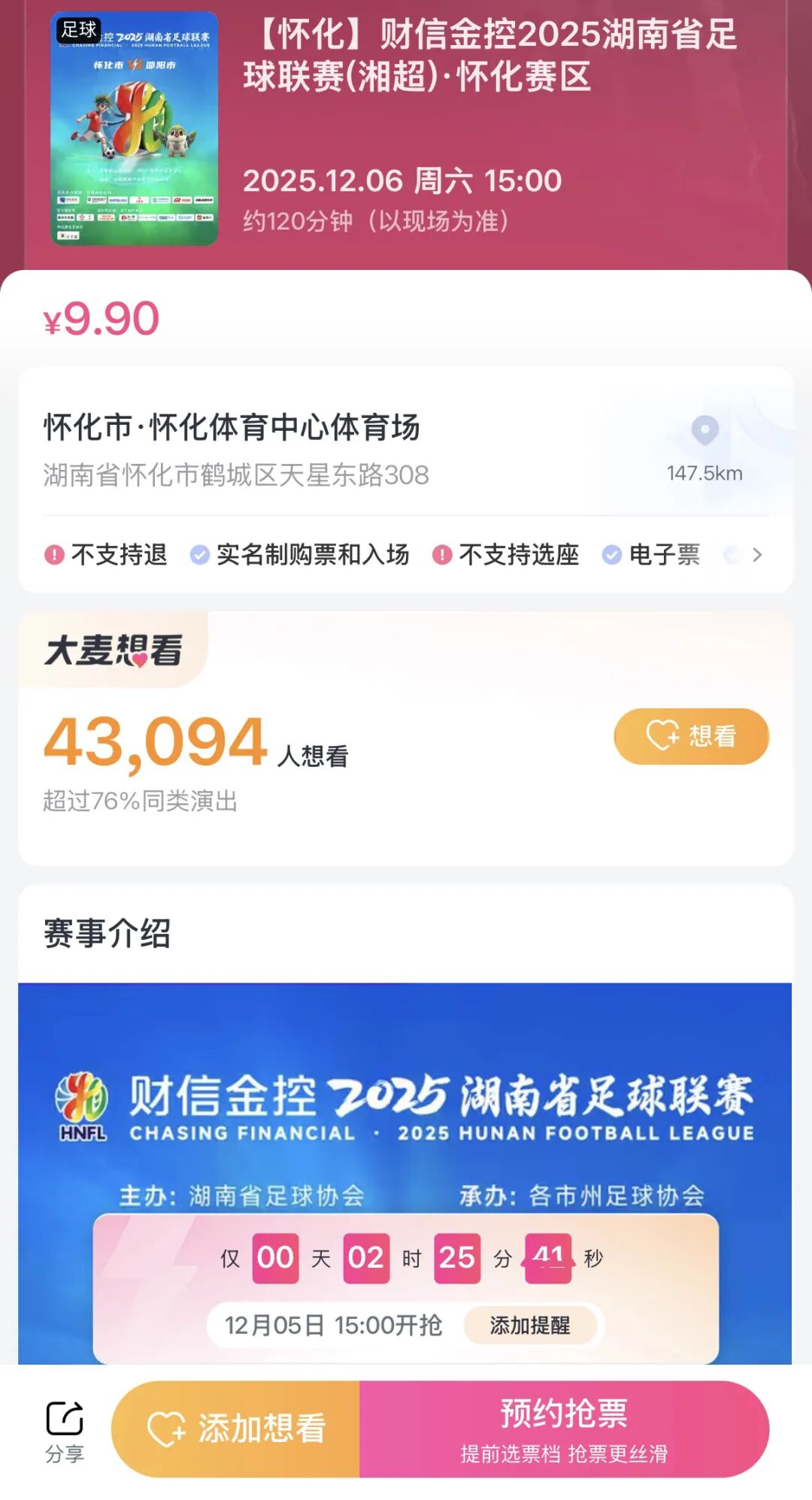Viewport: 812px width, 1500px height.
Task: Open venue map showing 147.5km distance
Action: point(704,447)
